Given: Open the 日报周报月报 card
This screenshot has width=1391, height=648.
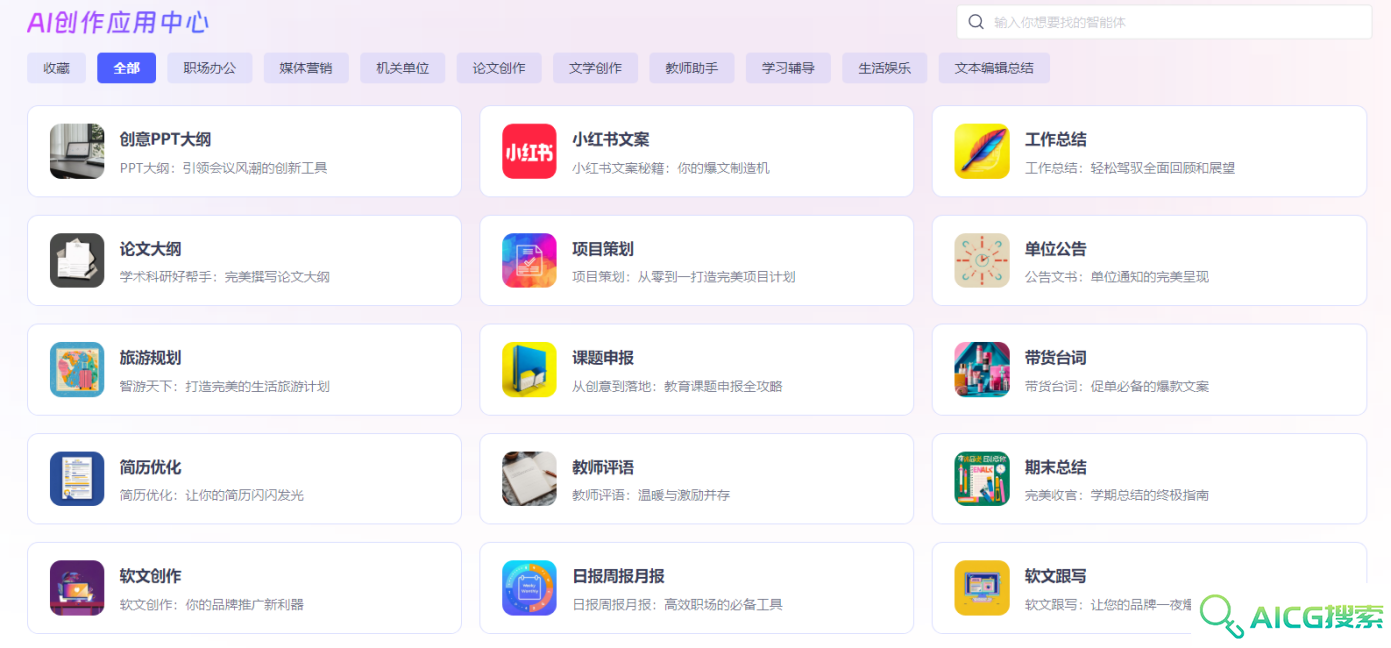Looking at the screenshot, I should [696, 587].
